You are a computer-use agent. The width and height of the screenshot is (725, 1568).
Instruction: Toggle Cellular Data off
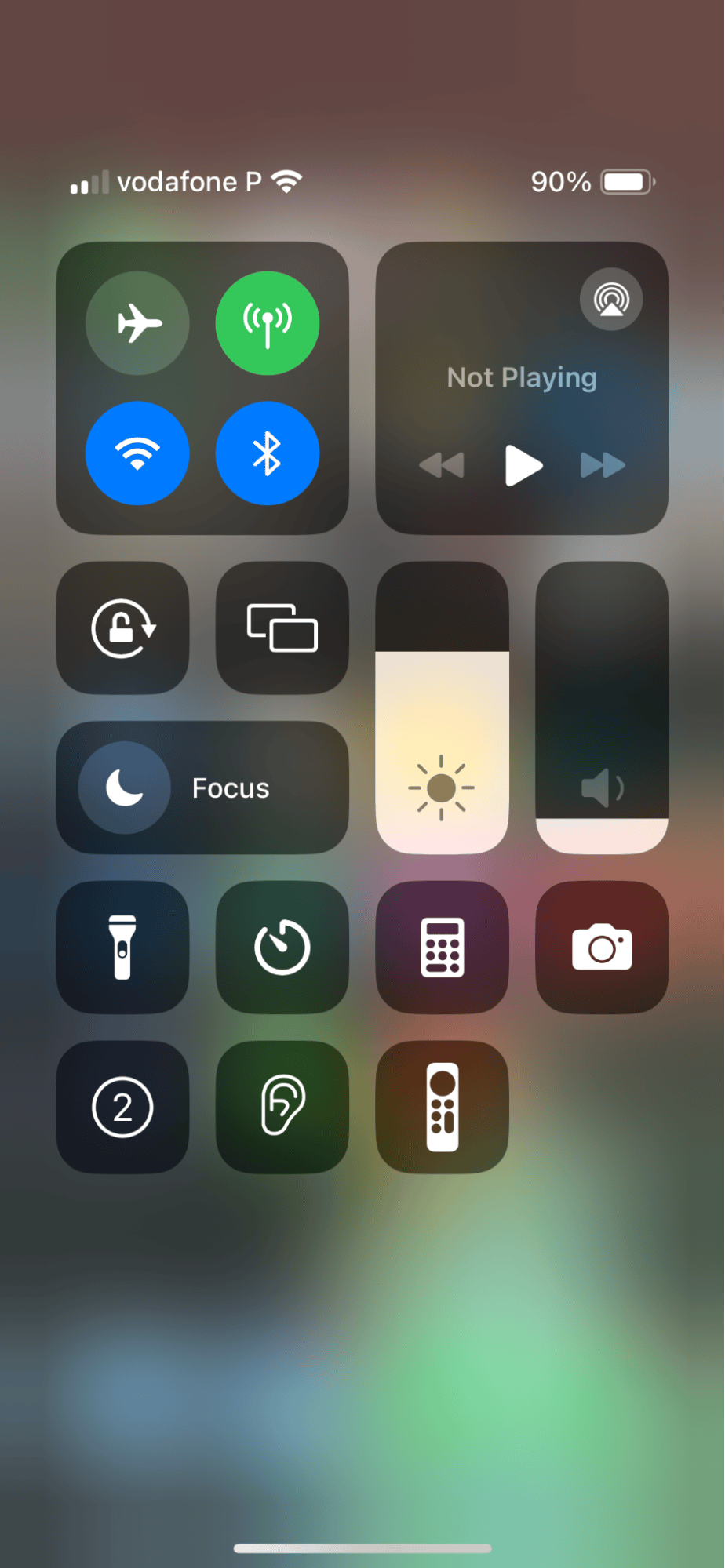[267, 323]
